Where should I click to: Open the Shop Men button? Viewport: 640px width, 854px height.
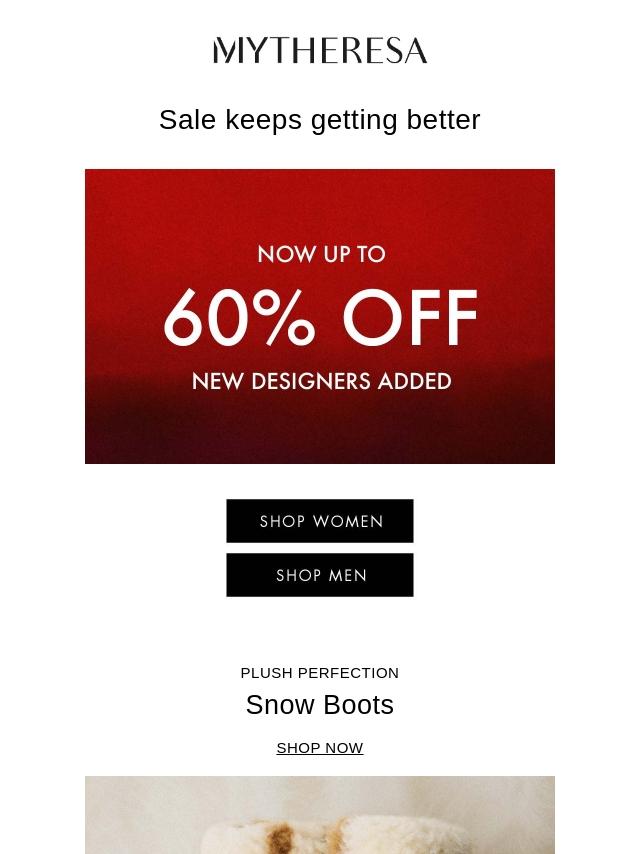click(320, 575)
